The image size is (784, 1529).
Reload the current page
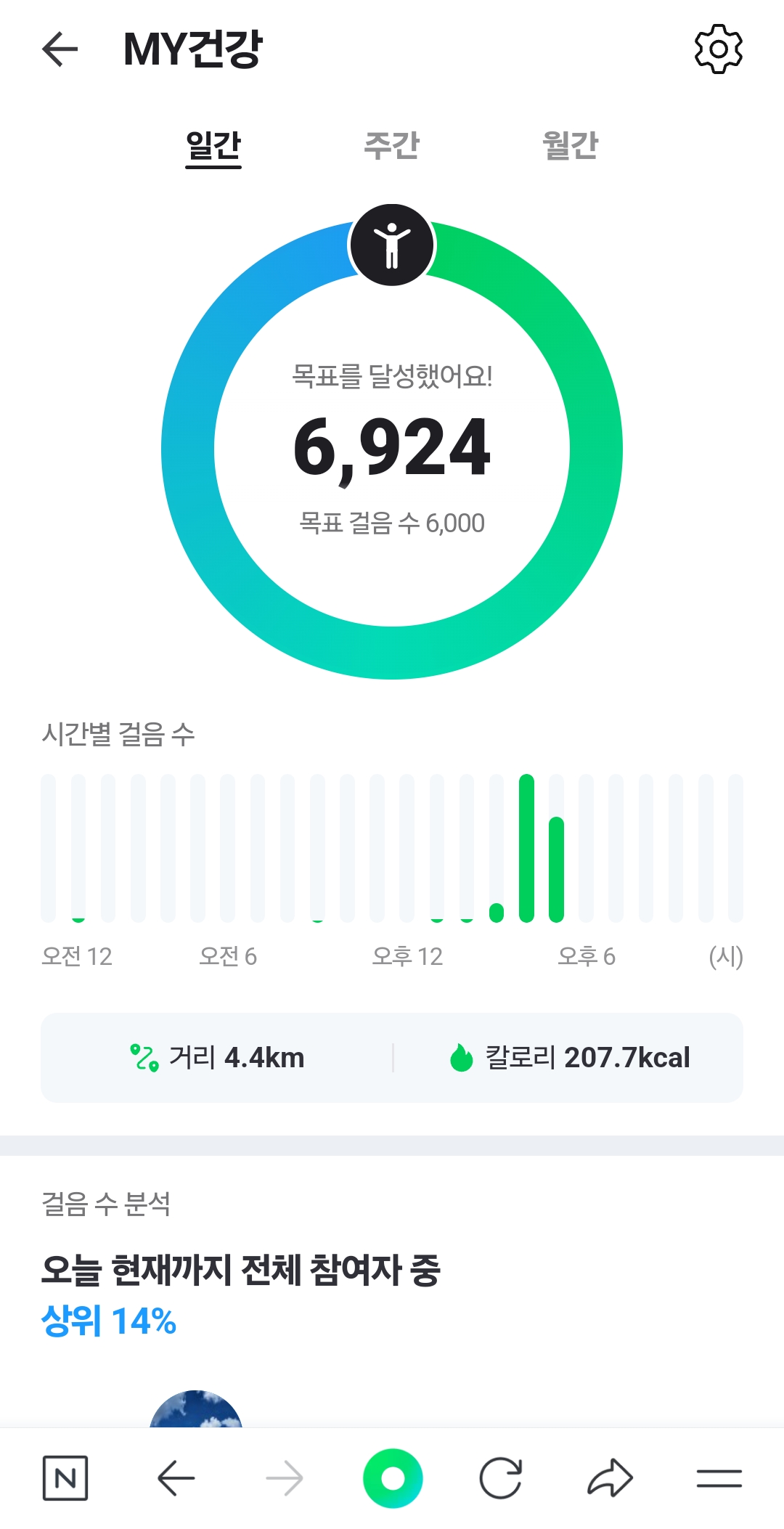point(501,1478)
